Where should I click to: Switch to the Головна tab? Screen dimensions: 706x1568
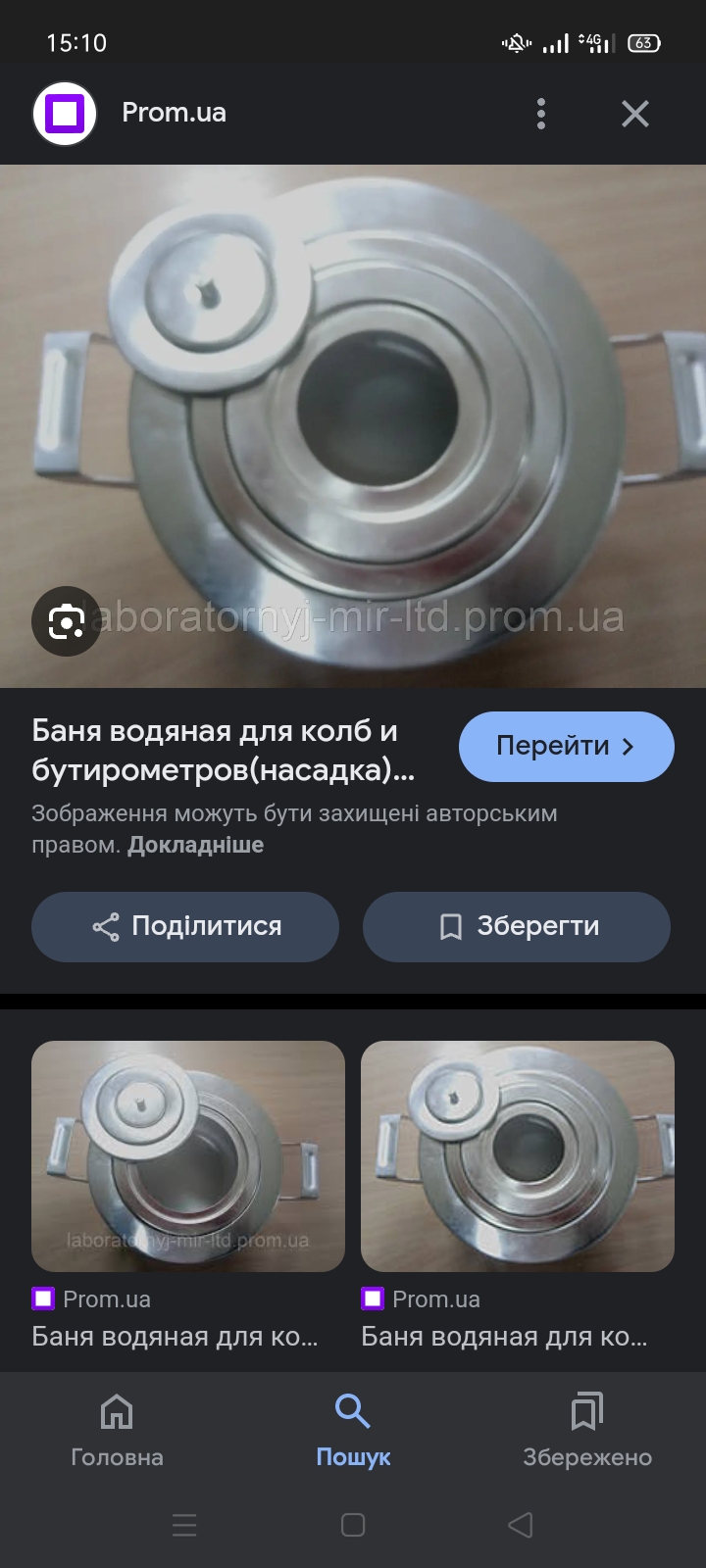117,1431
